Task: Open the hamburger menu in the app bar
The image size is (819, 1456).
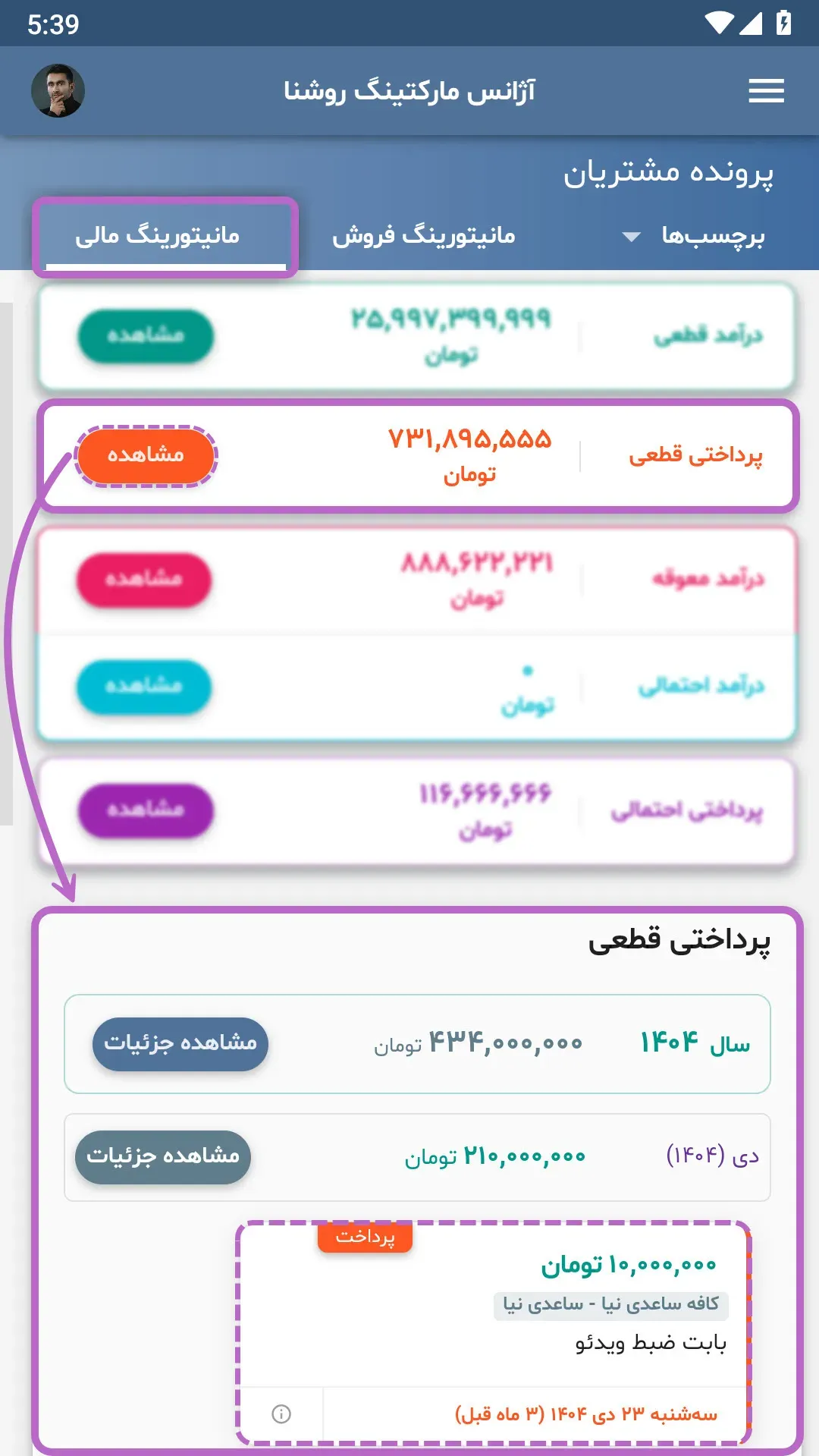Action: point(766,91)
